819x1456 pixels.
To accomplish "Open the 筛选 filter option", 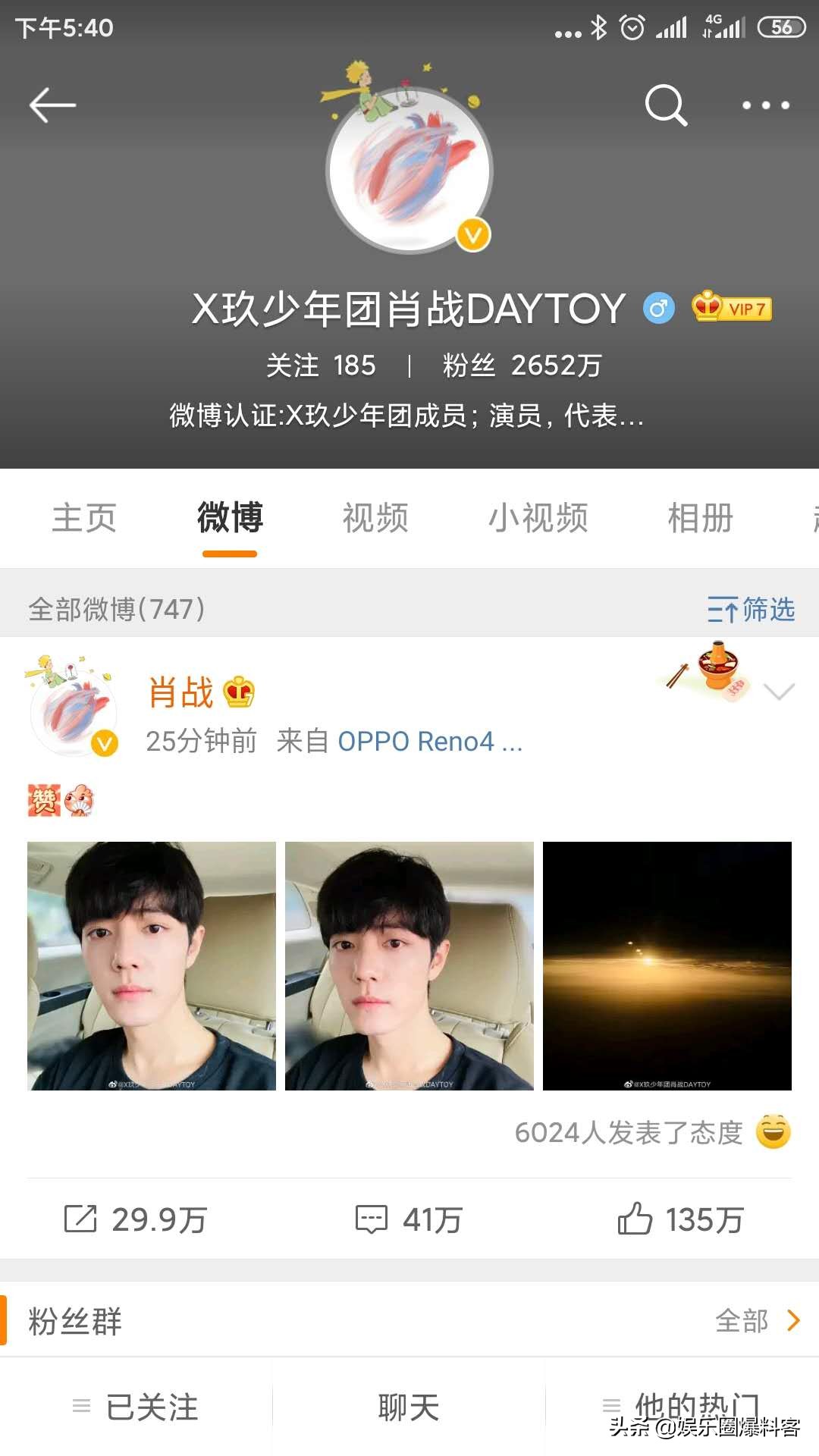I will pos(751,609).
